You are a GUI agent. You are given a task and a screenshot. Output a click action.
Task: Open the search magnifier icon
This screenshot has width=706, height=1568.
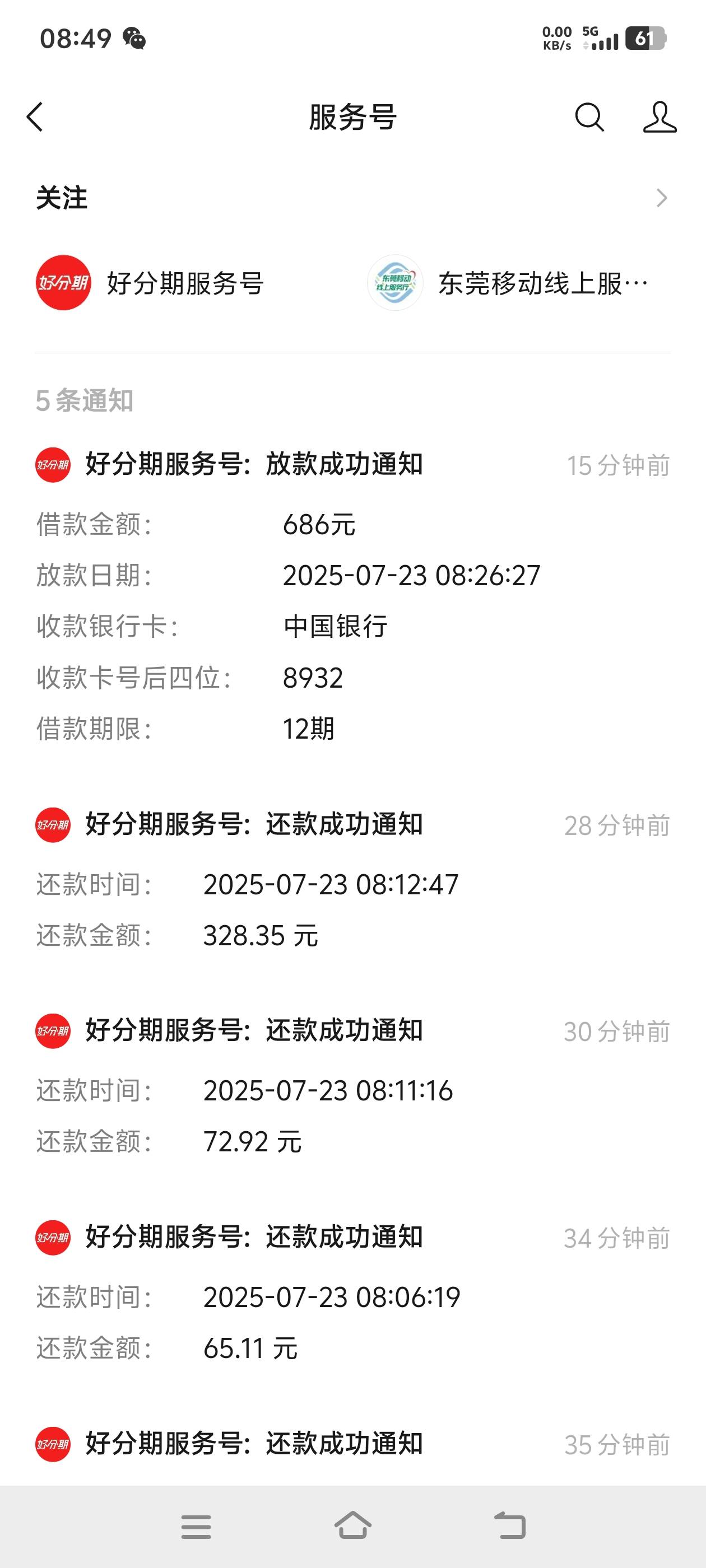589,117
